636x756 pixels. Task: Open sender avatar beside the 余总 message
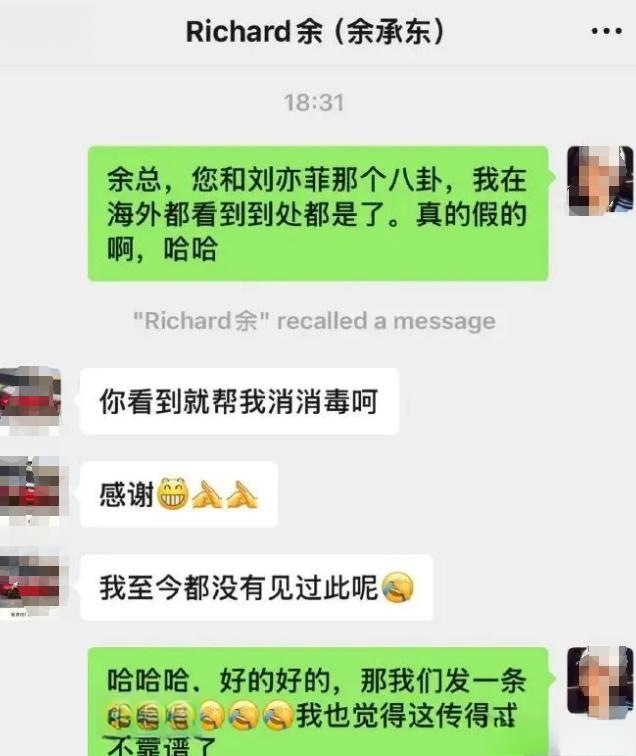[x=599, y=180]
